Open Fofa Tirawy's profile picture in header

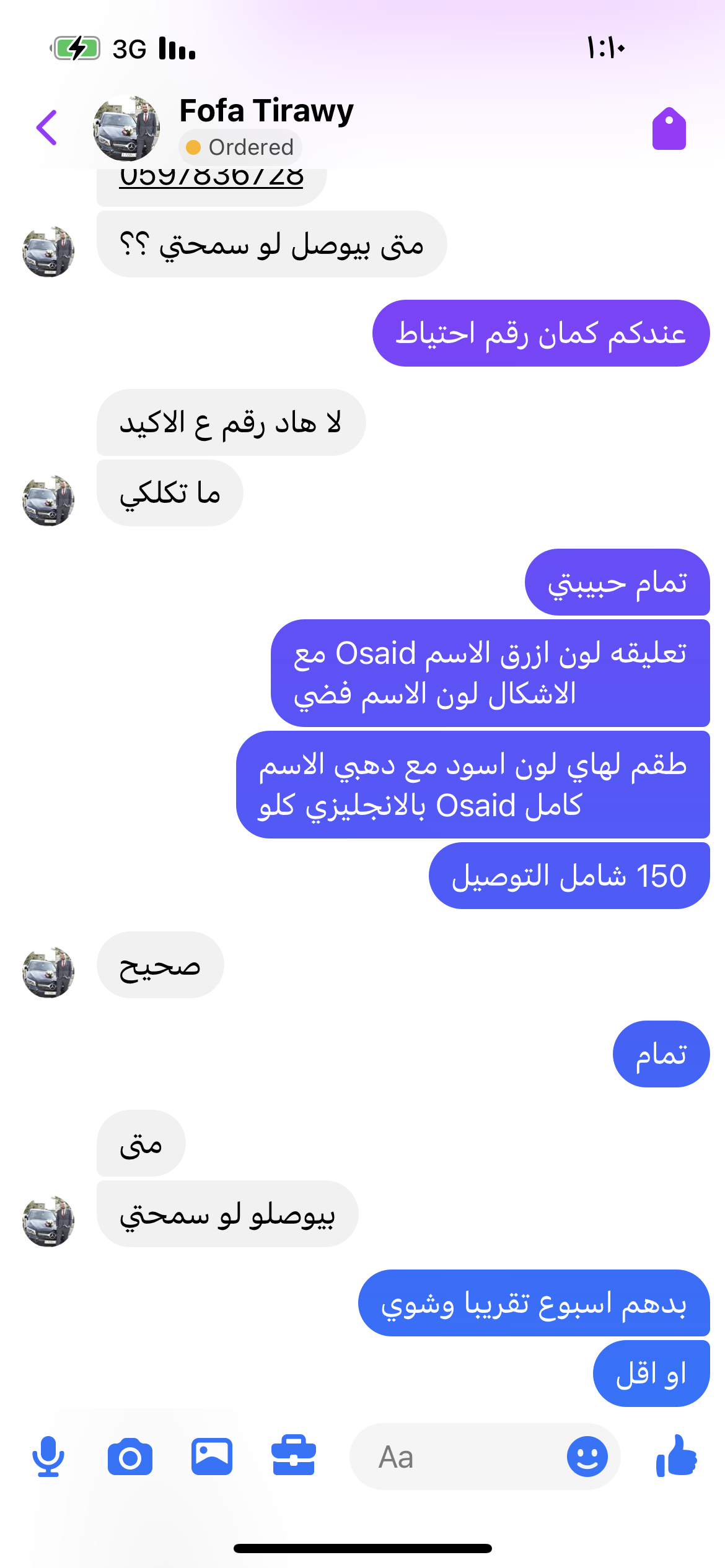tap(126, 128)
